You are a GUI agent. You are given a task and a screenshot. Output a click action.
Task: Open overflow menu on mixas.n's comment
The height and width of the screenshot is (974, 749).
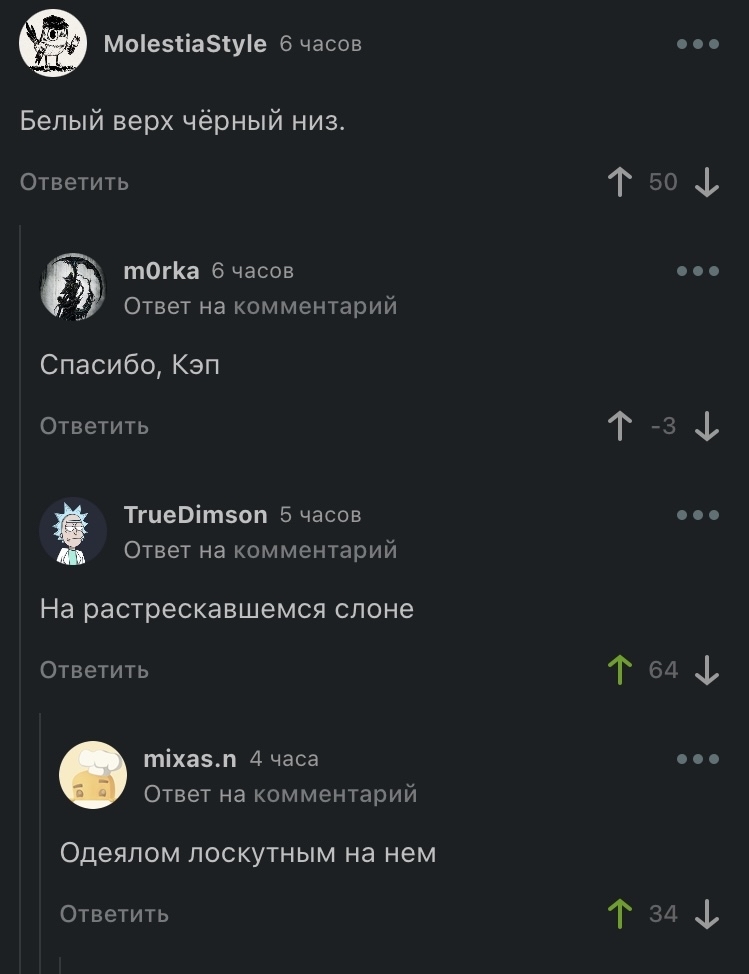pyautogui.click(x=697, y=759)
